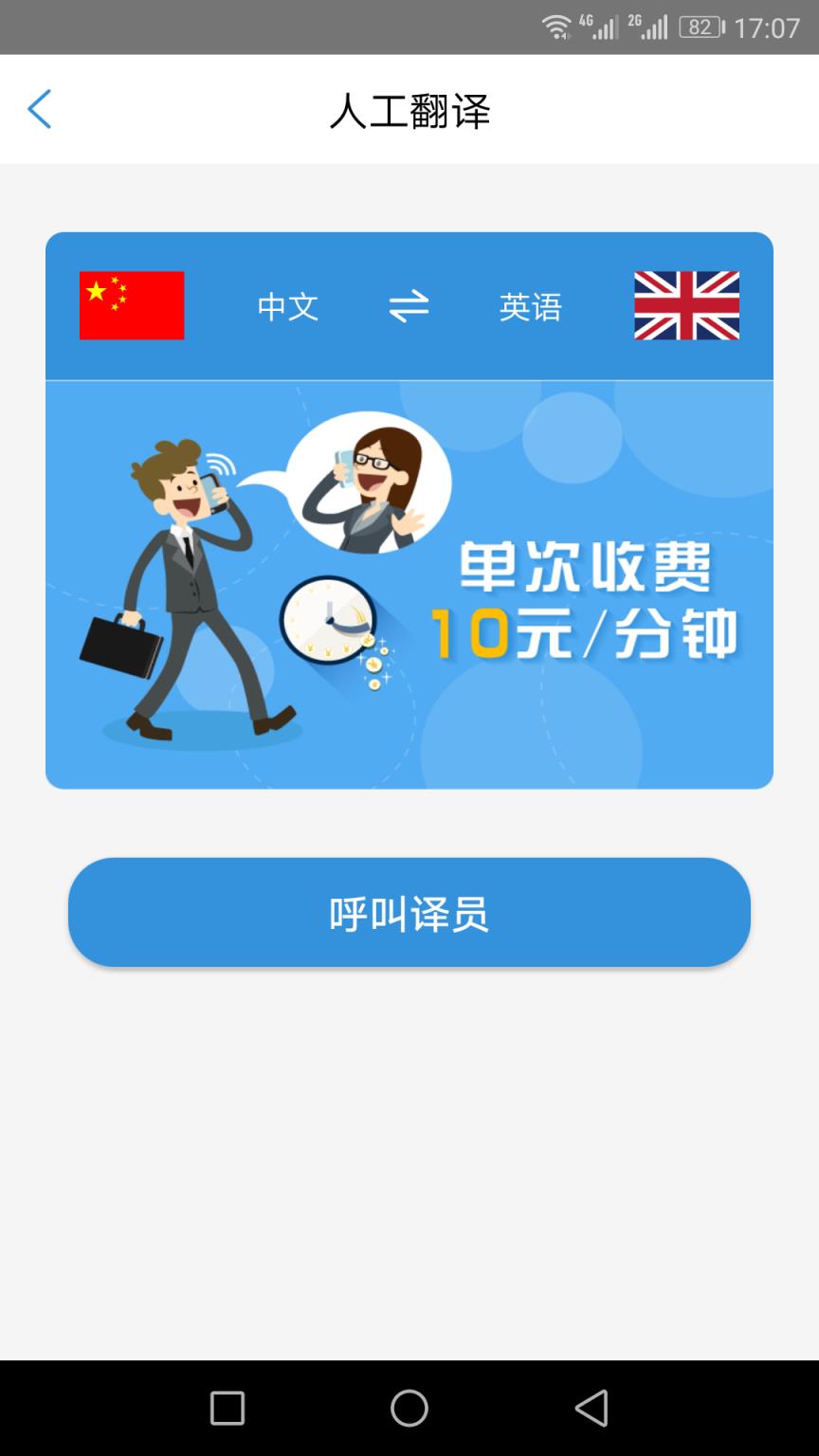
Task: Select source language 中文
Action: click(x=287, y=306)
